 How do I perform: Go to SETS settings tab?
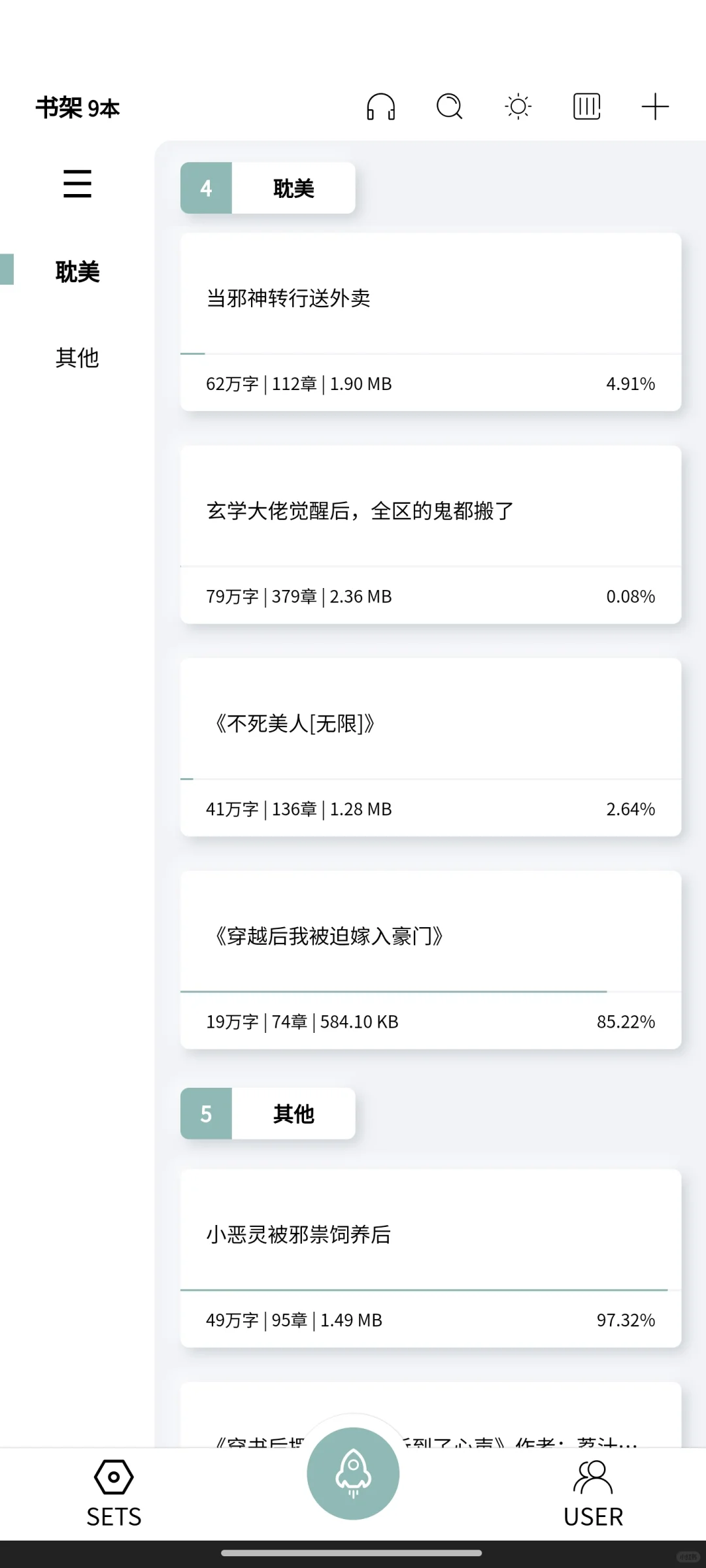[x=114, y=1494]
